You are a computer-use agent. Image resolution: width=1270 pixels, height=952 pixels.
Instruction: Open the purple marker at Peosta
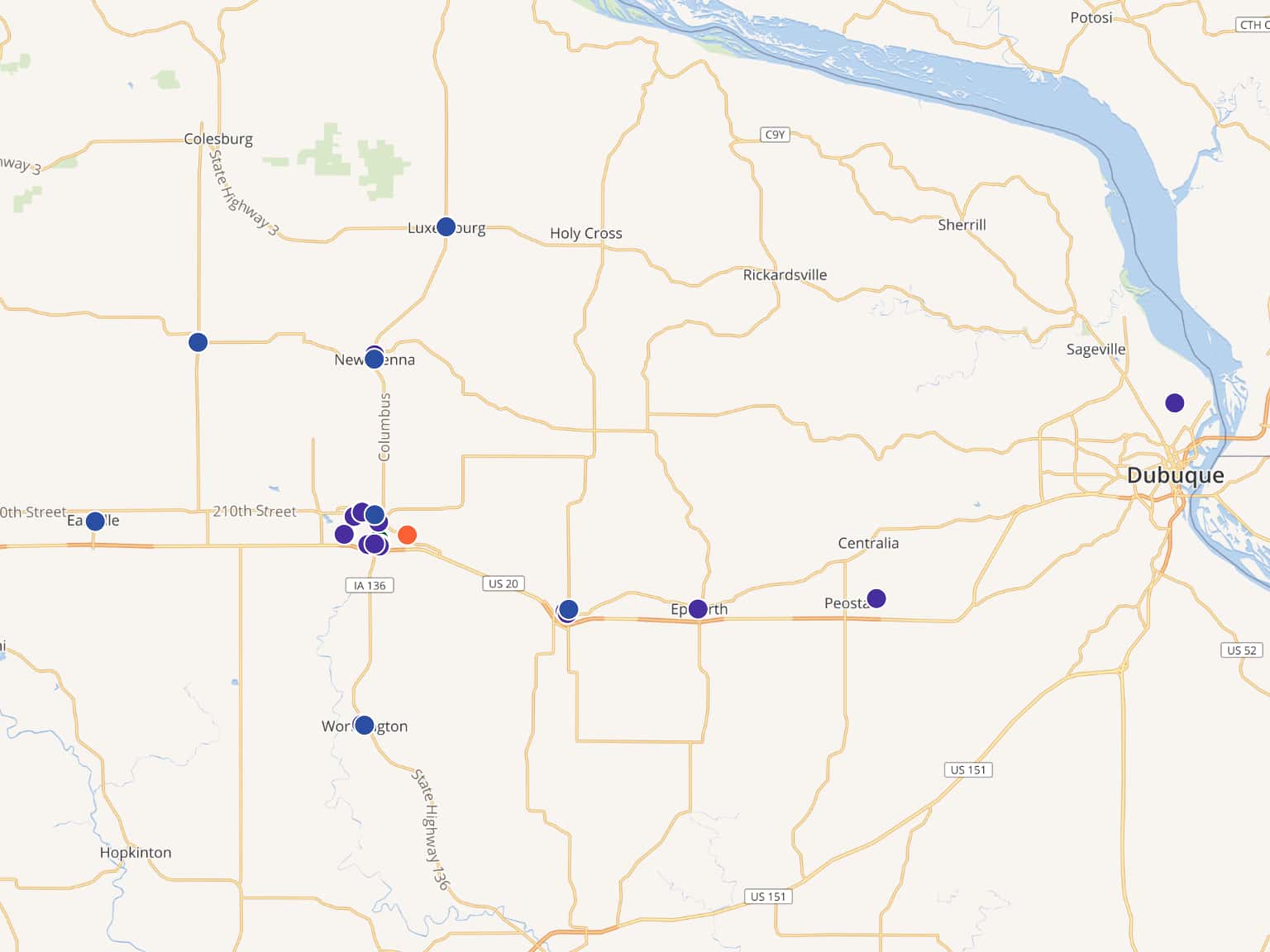pyautogui.click(x=876, y=598)
